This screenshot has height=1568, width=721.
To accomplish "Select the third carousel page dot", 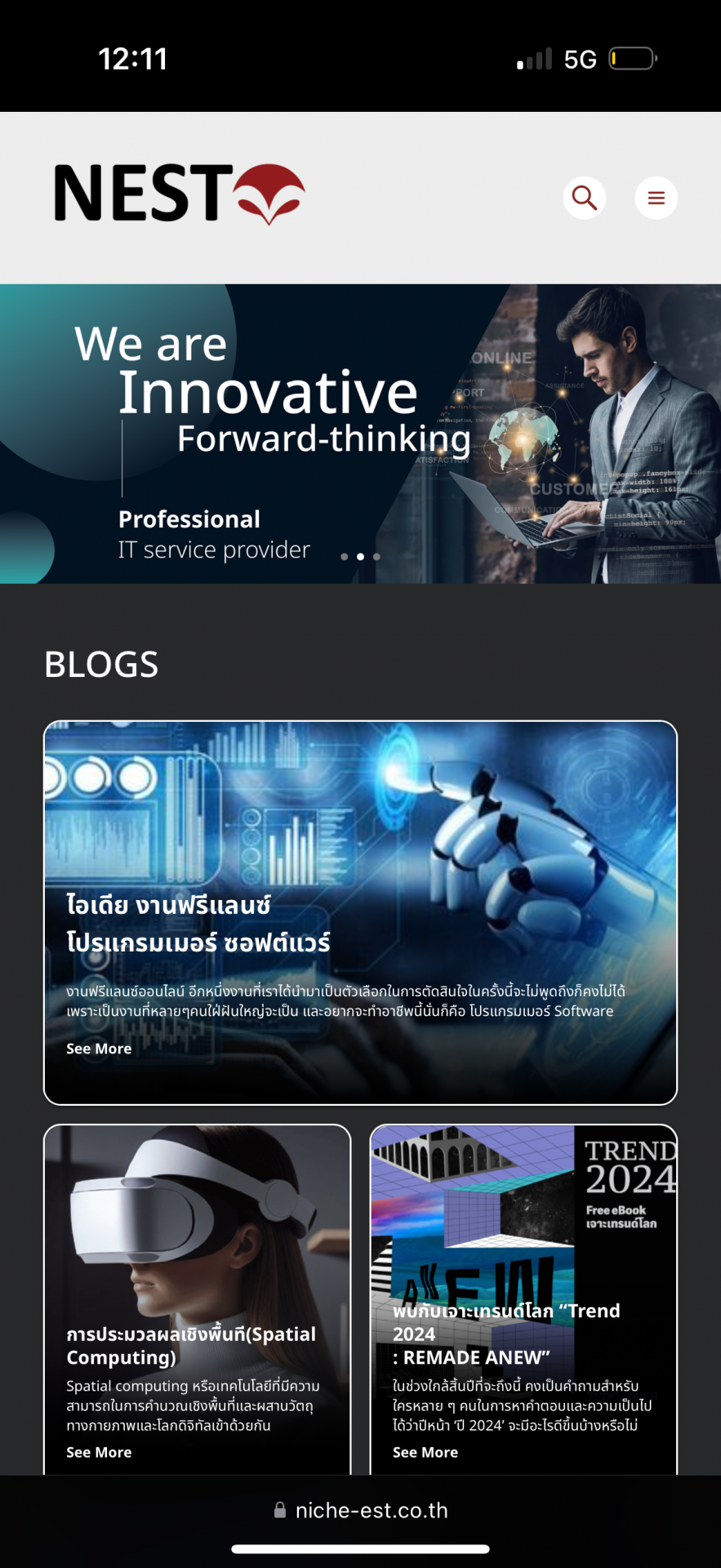I will tap(376, 557).
